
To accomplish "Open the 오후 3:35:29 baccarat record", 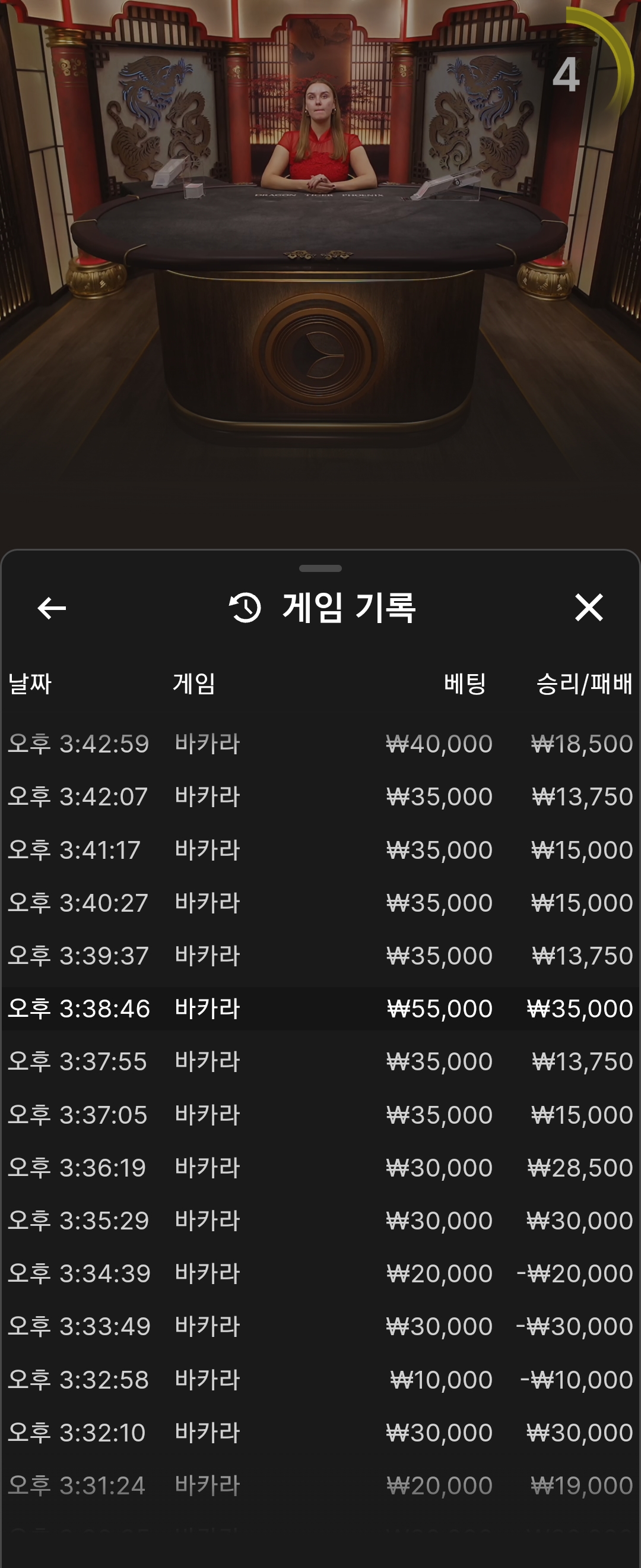I will (x=320, y=1221).
